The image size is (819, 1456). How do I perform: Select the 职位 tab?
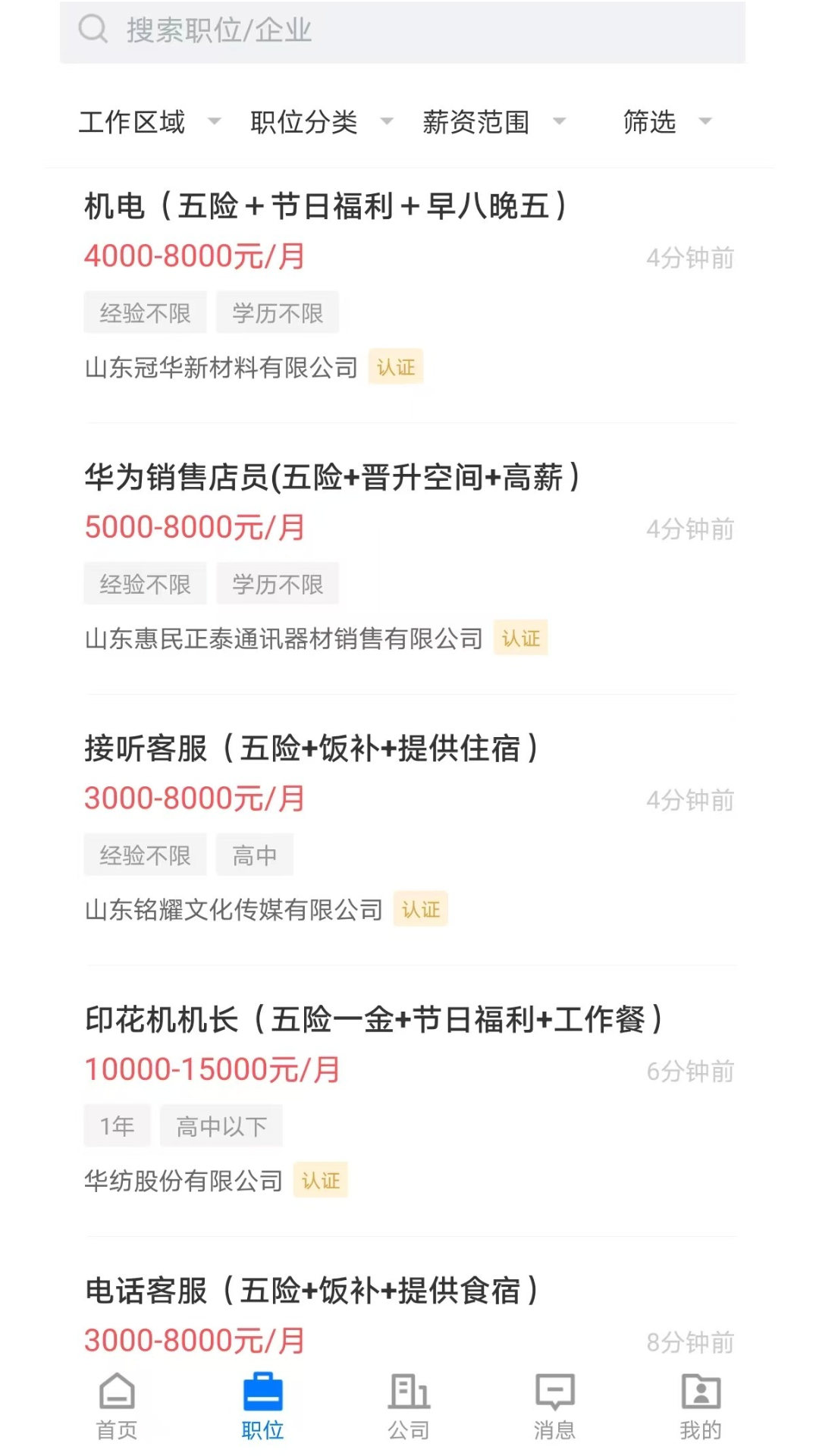[263, 1407]
